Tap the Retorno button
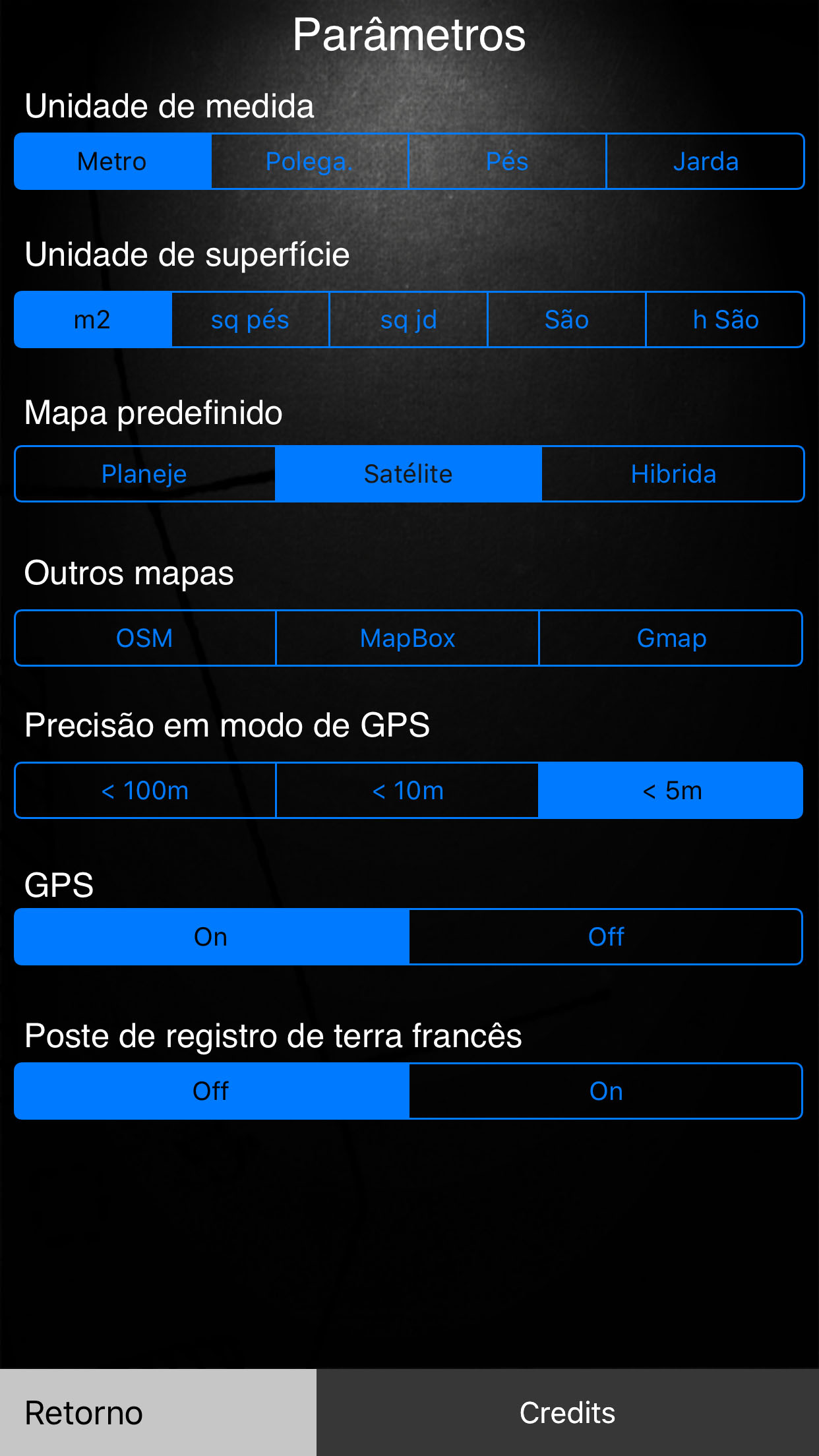The width and height of the screenshot is (819, 1456). [158, 1412]
